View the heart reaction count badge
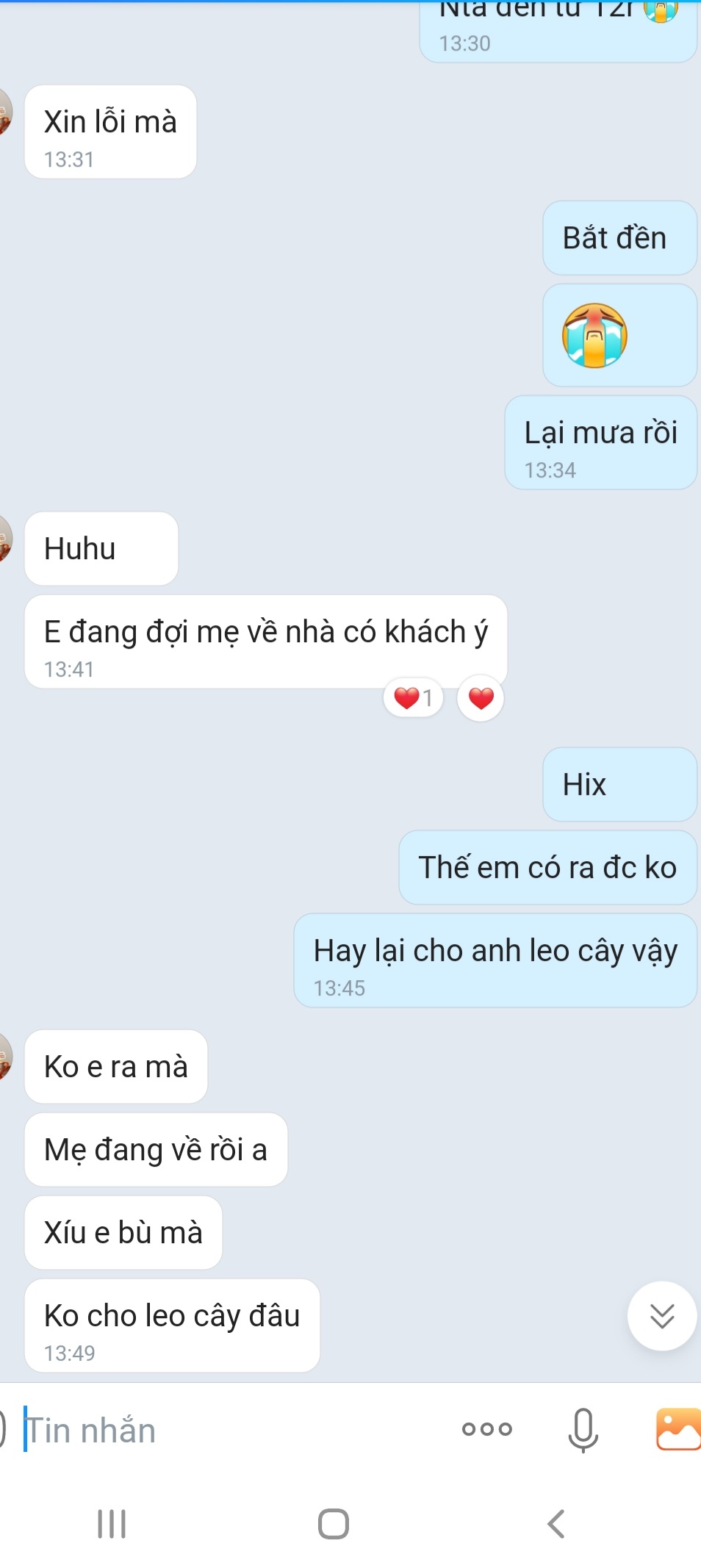Image resolution: width=701 pixels, height=1568 pixels. 413,698
